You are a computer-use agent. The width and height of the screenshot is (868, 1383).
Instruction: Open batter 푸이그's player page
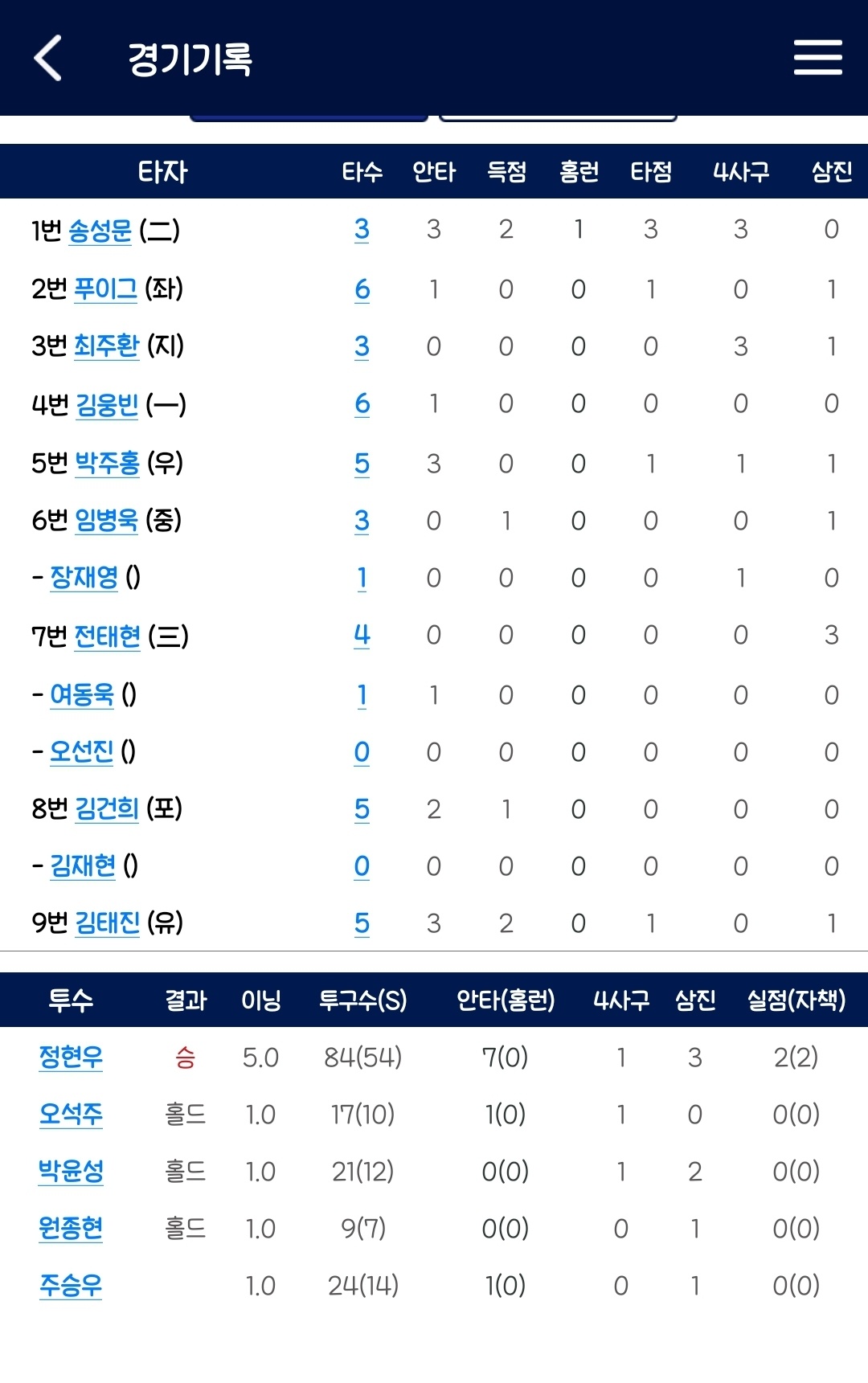[105, 288]
